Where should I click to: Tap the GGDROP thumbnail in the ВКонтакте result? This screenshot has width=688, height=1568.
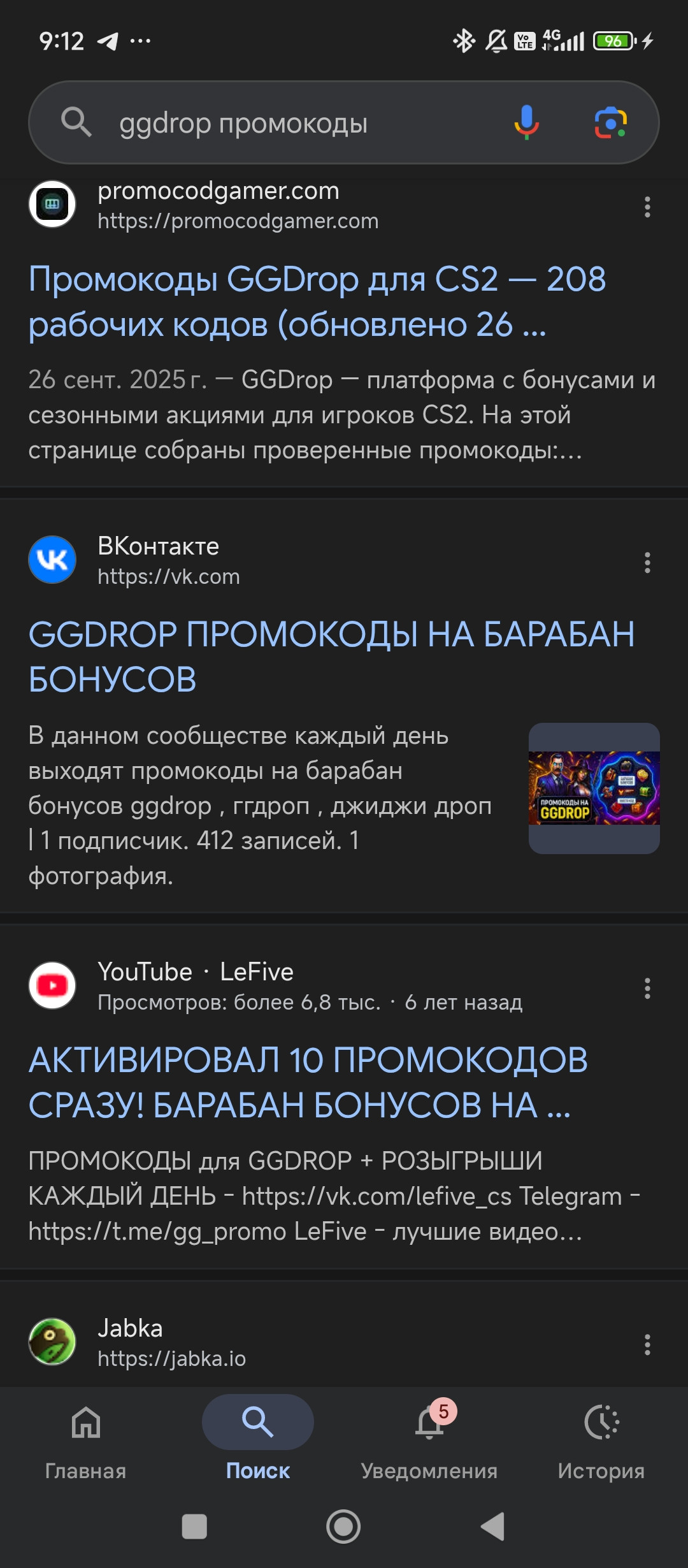pyautogui.click(x=594, y=788)
